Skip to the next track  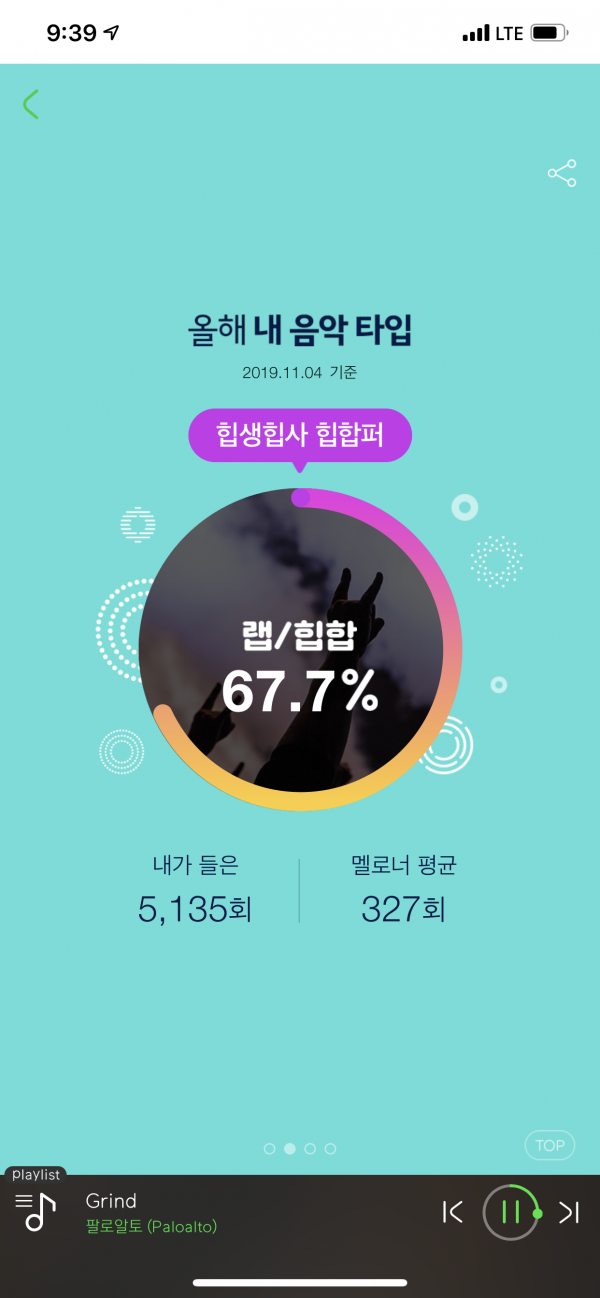[569, 1212]
